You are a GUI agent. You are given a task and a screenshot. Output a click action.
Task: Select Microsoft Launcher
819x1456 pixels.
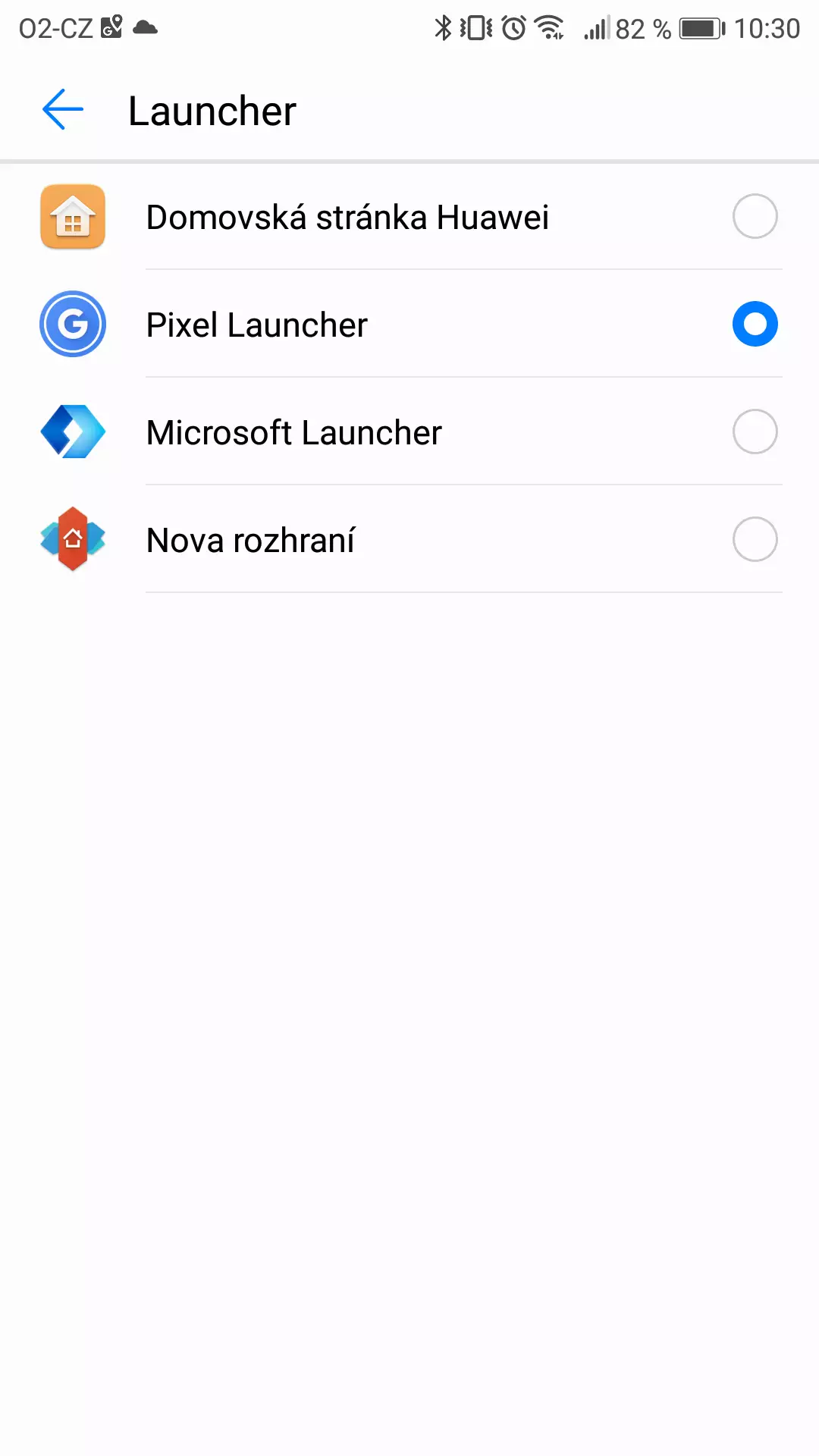coord(409,432)
